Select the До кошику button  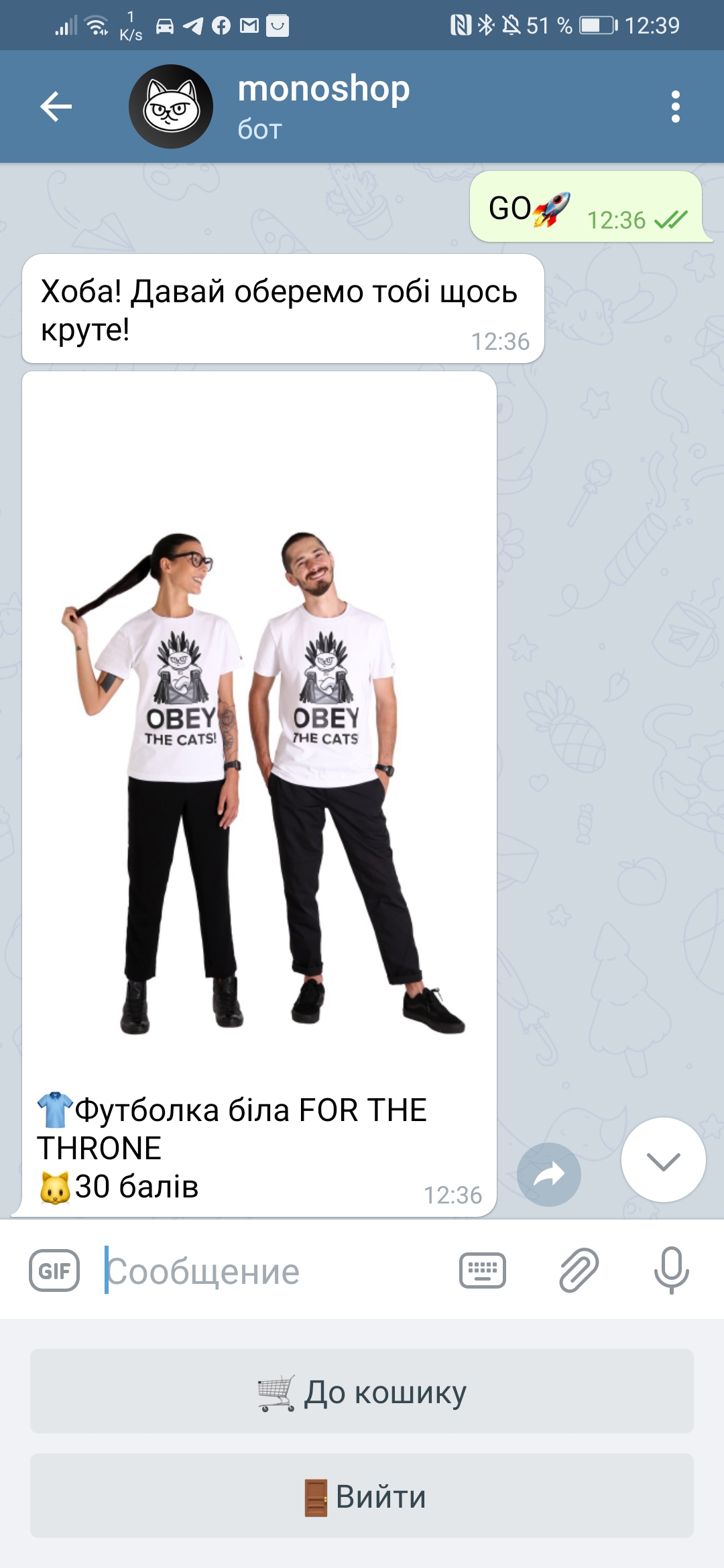362,1391
